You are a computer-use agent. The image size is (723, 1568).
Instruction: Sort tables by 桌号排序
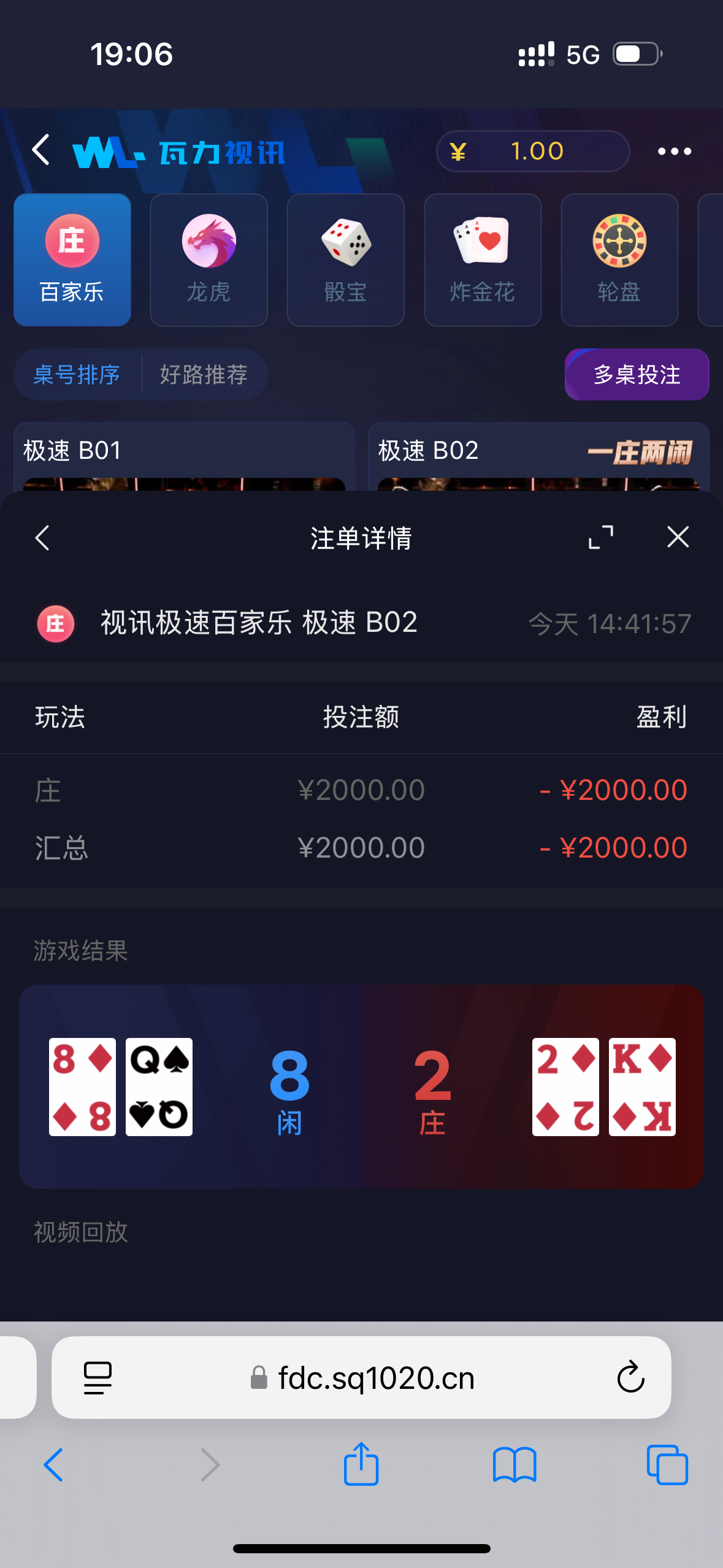point(77,375)
